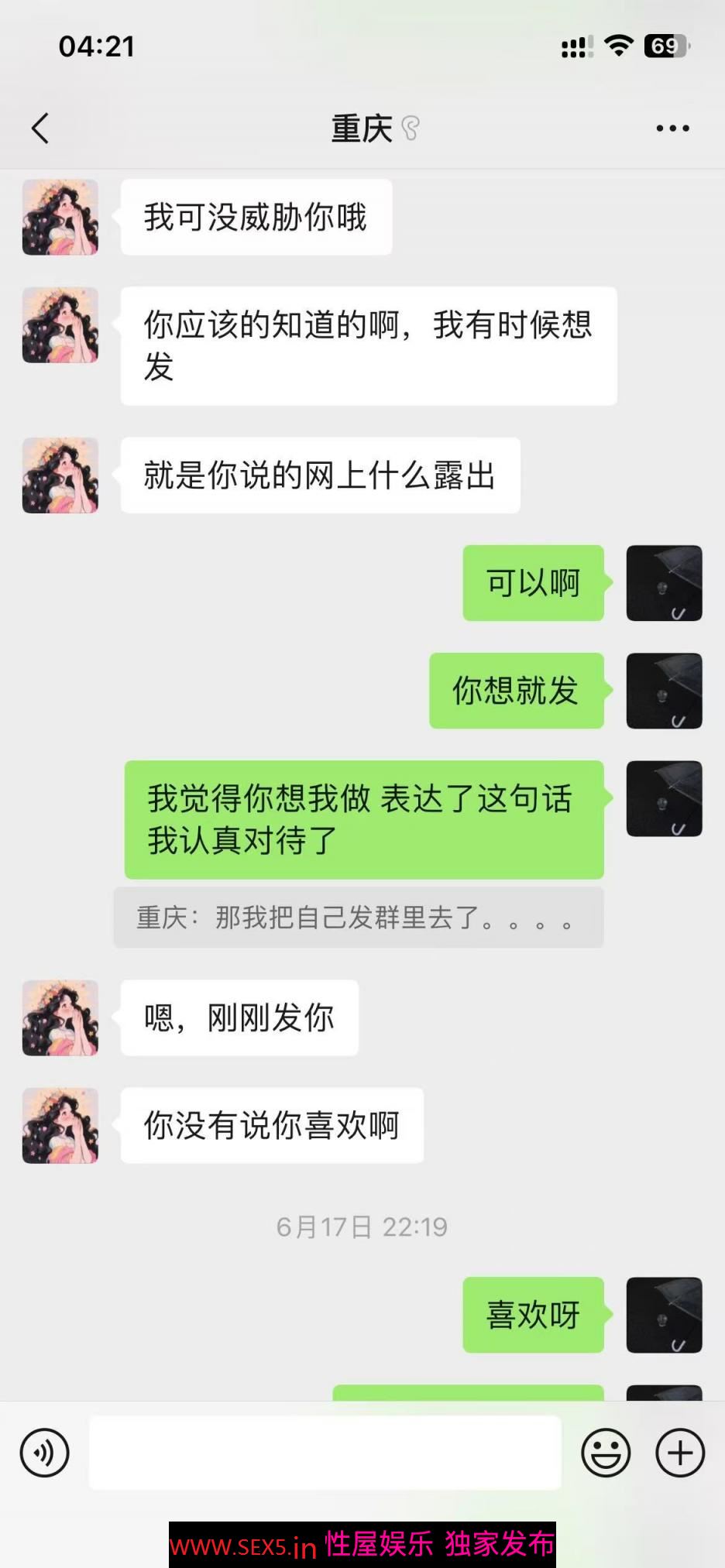Viewport: 725px width, 1568px height.
Task: Open the plus attachment menu
Action: coord(680,1453)
